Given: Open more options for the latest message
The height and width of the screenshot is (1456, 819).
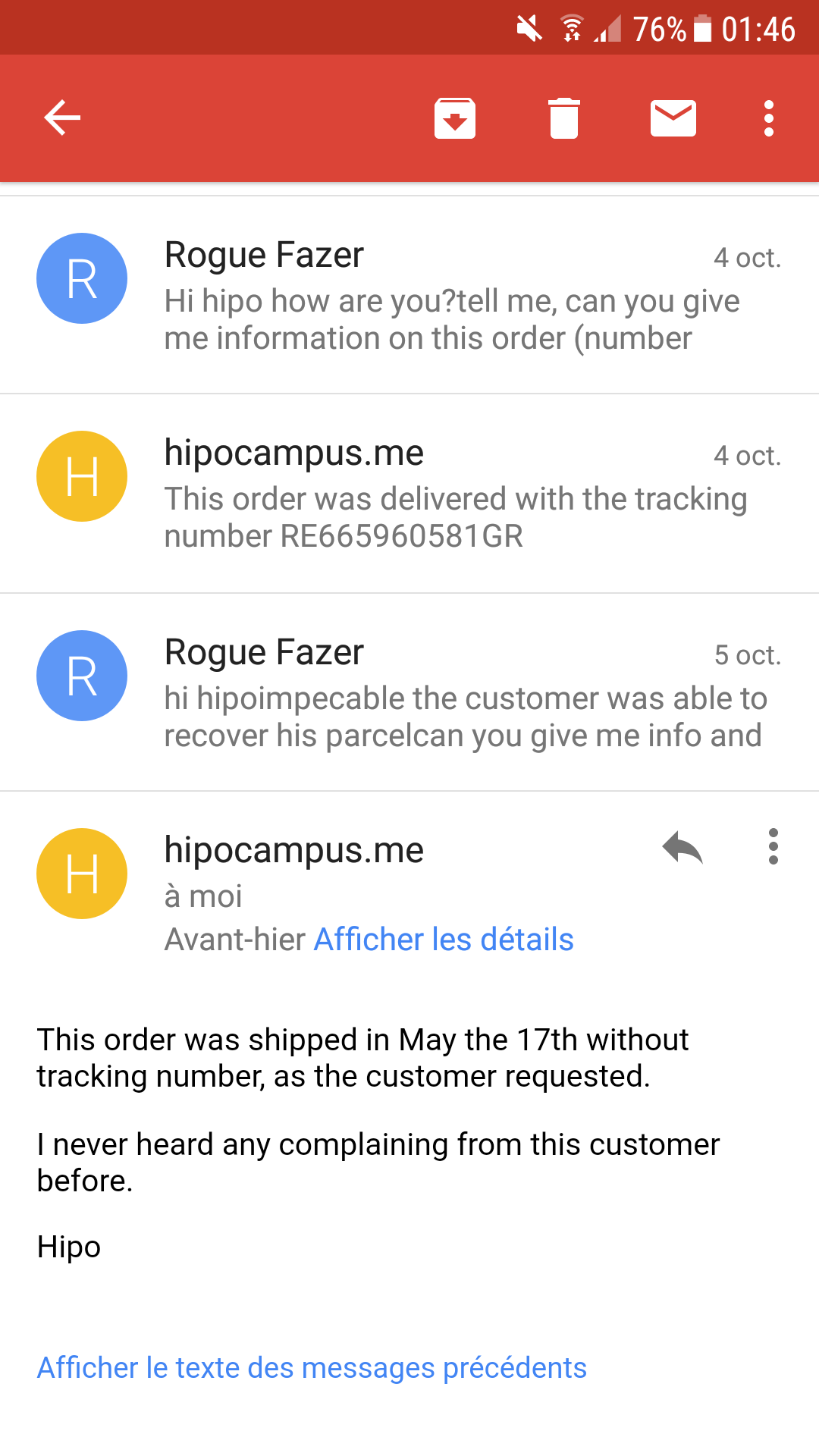Looking at the screenshot, I should [773, 846].
